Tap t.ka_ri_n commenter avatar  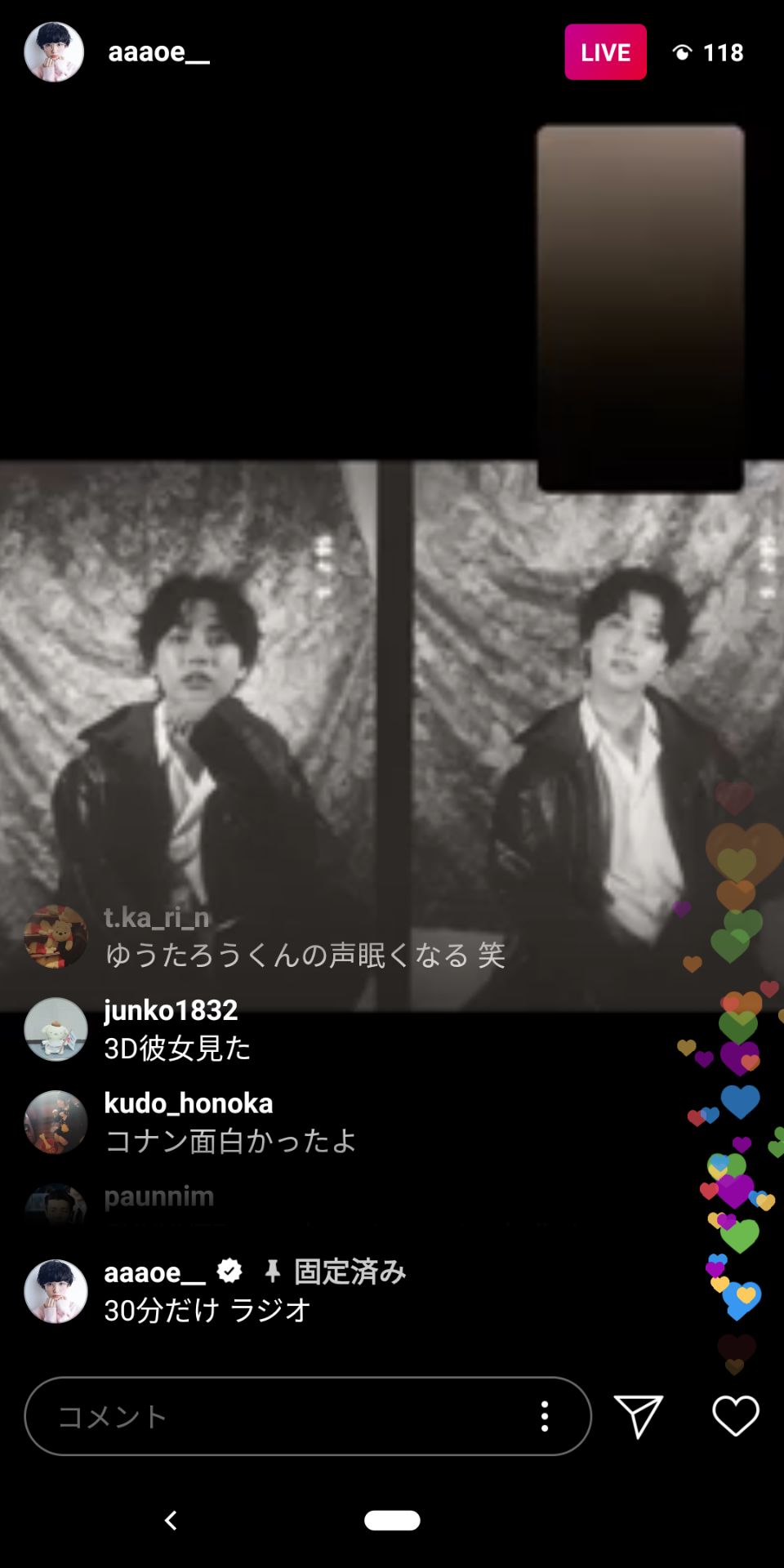(57, 937)
